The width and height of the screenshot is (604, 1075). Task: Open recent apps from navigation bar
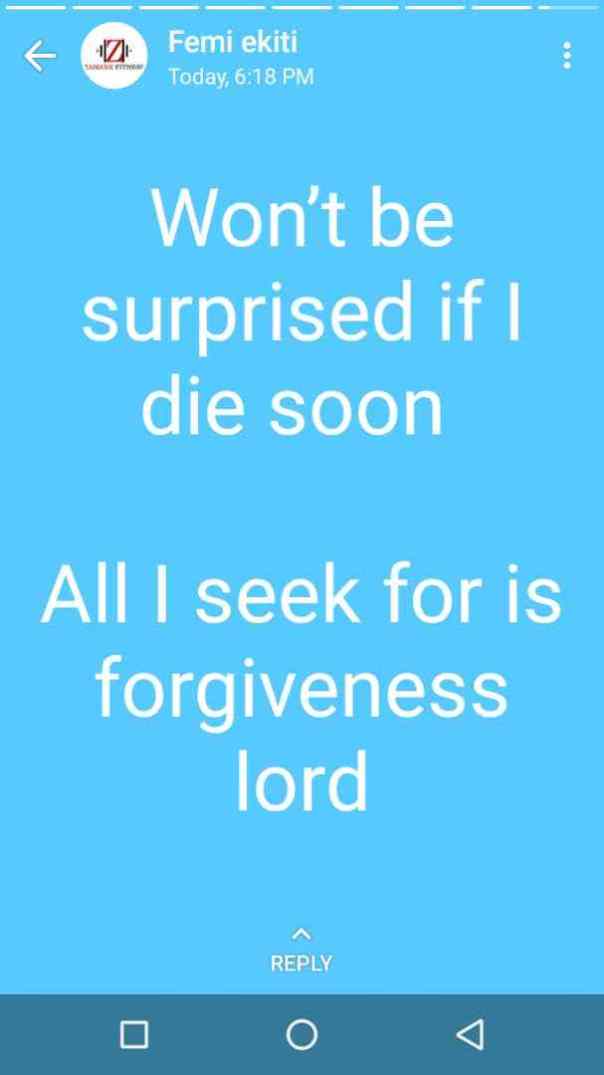click(134, 1034)
